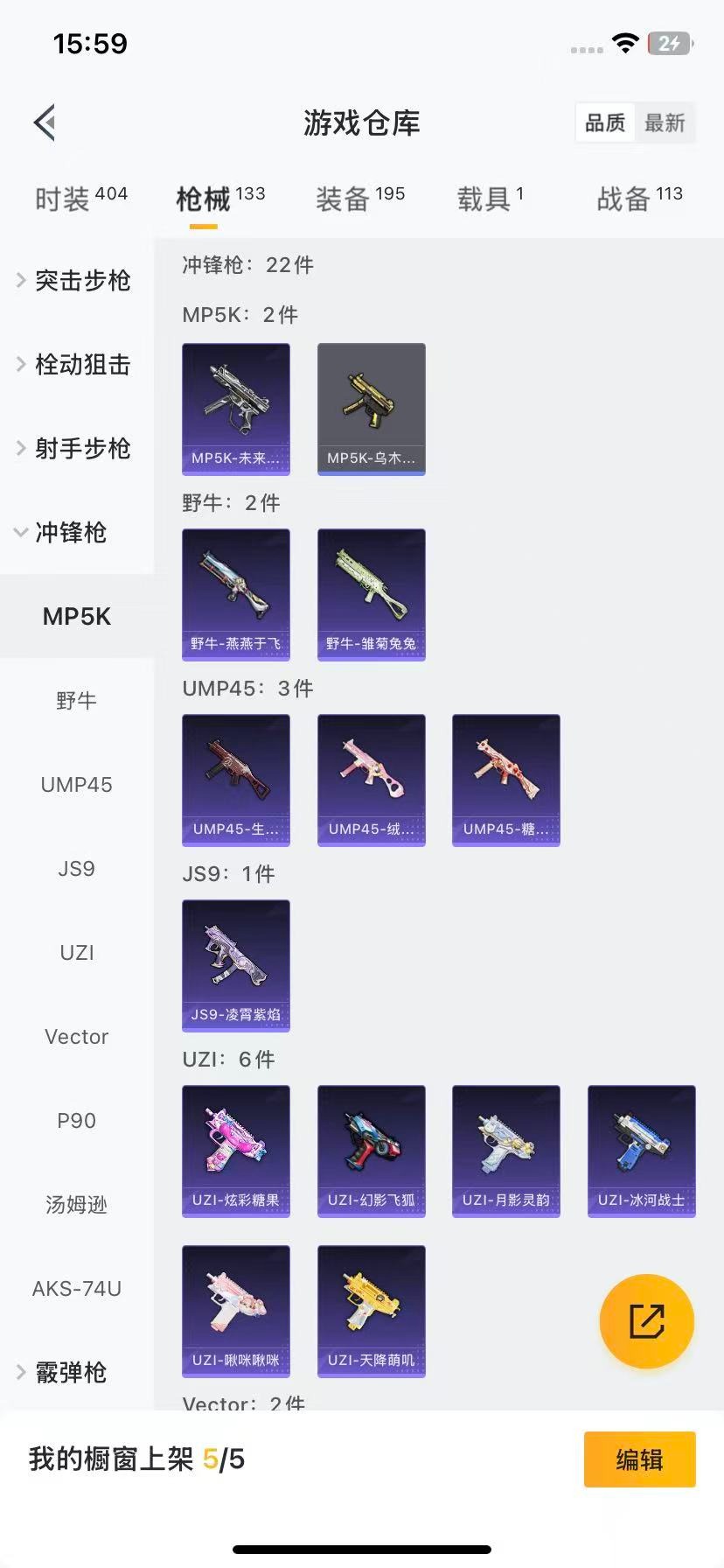Tap the 编辑 button
This screenshot has height=1568, width=724.
point(639,1459)
